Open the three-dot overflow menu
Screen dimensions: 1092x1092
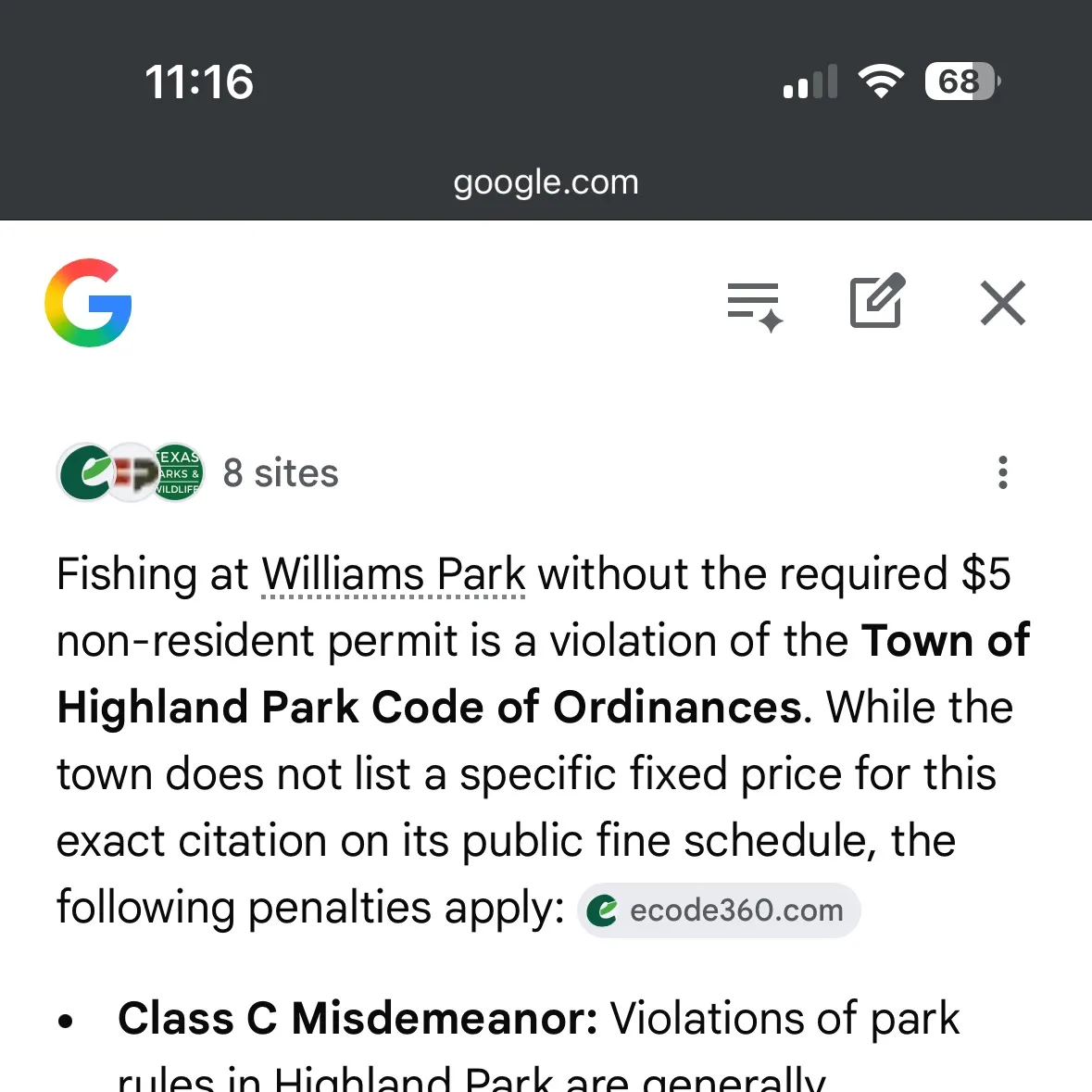[x=1002, y=472]
